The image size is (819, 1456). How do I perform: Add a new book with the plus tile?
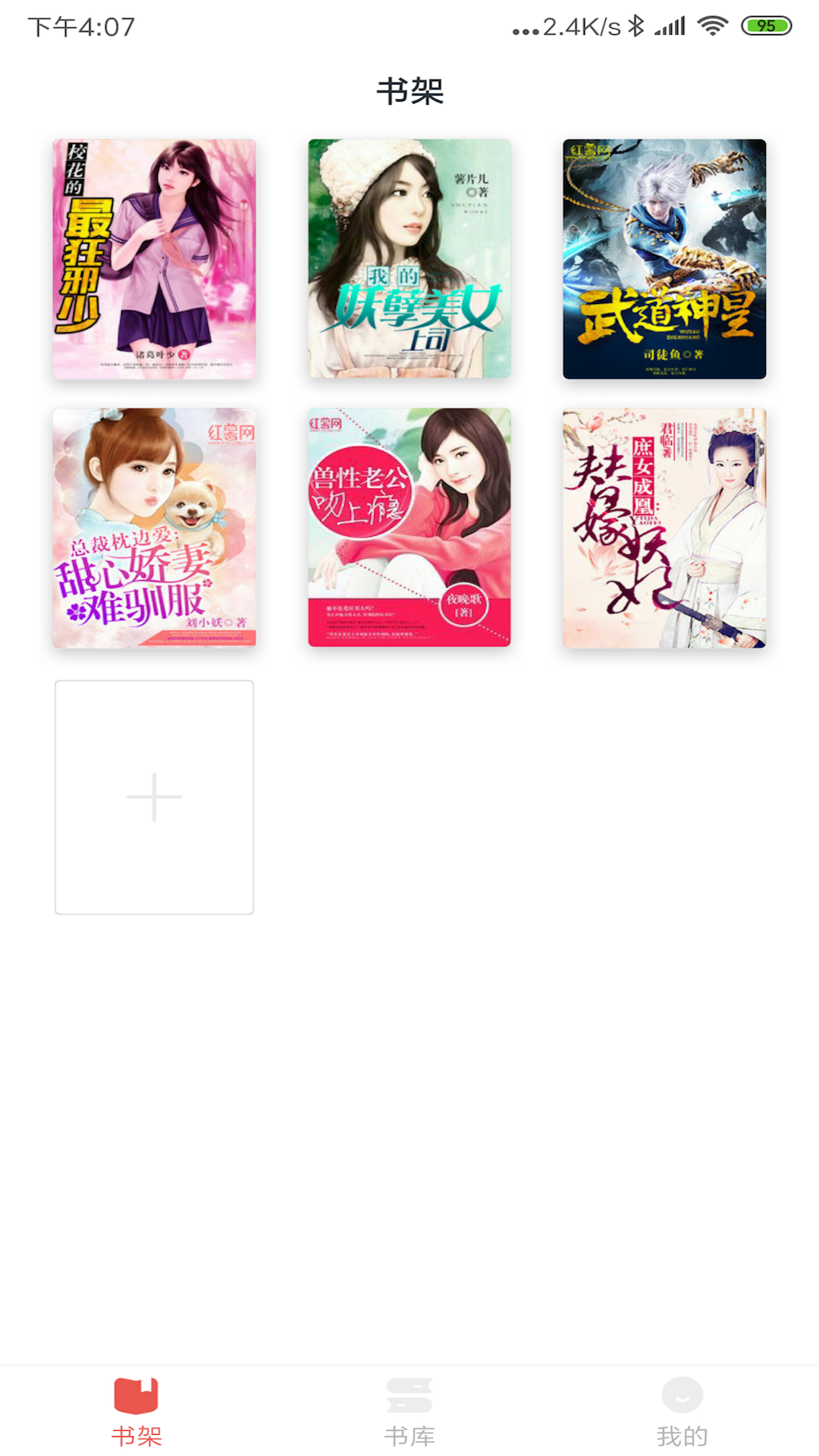(154, 797)
